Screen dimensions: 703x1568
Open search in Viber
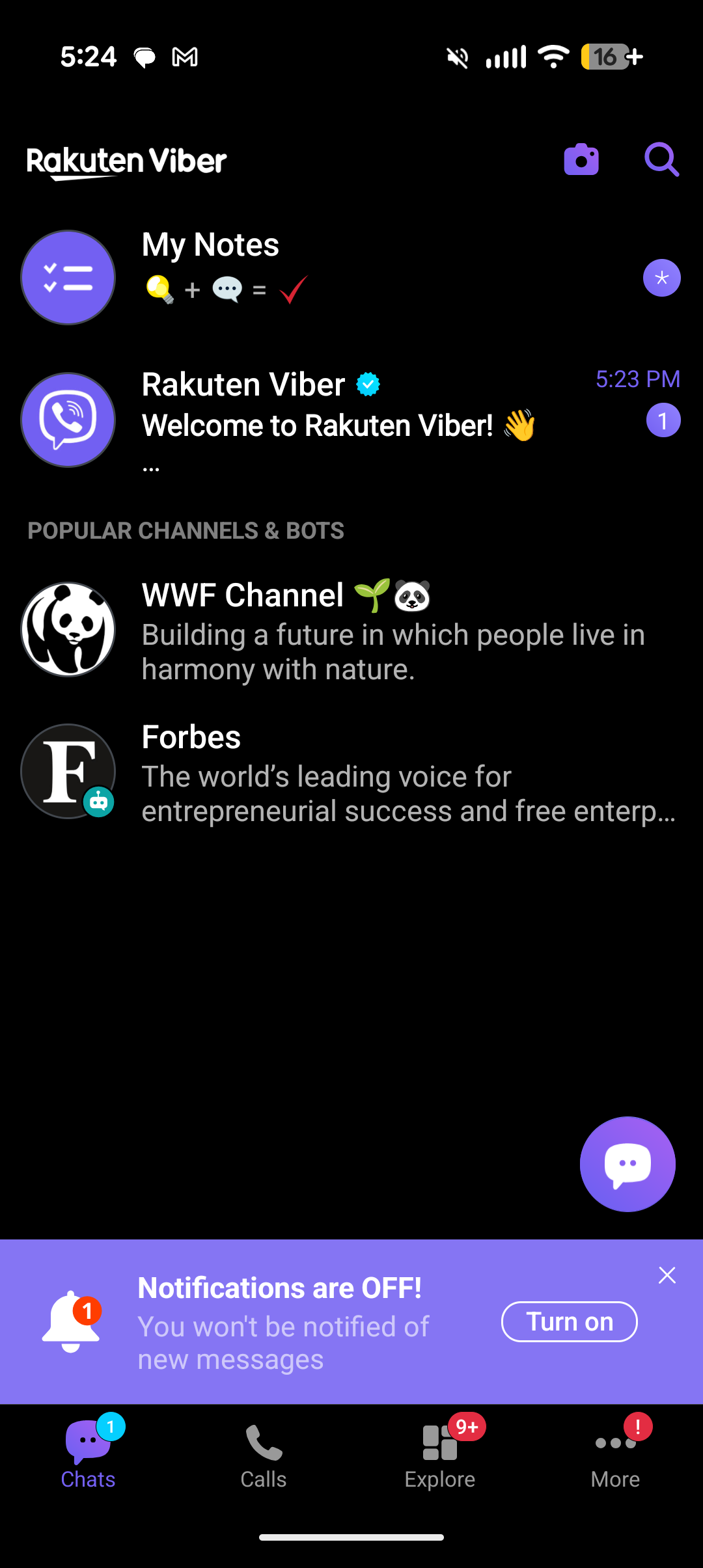point(661,159)
